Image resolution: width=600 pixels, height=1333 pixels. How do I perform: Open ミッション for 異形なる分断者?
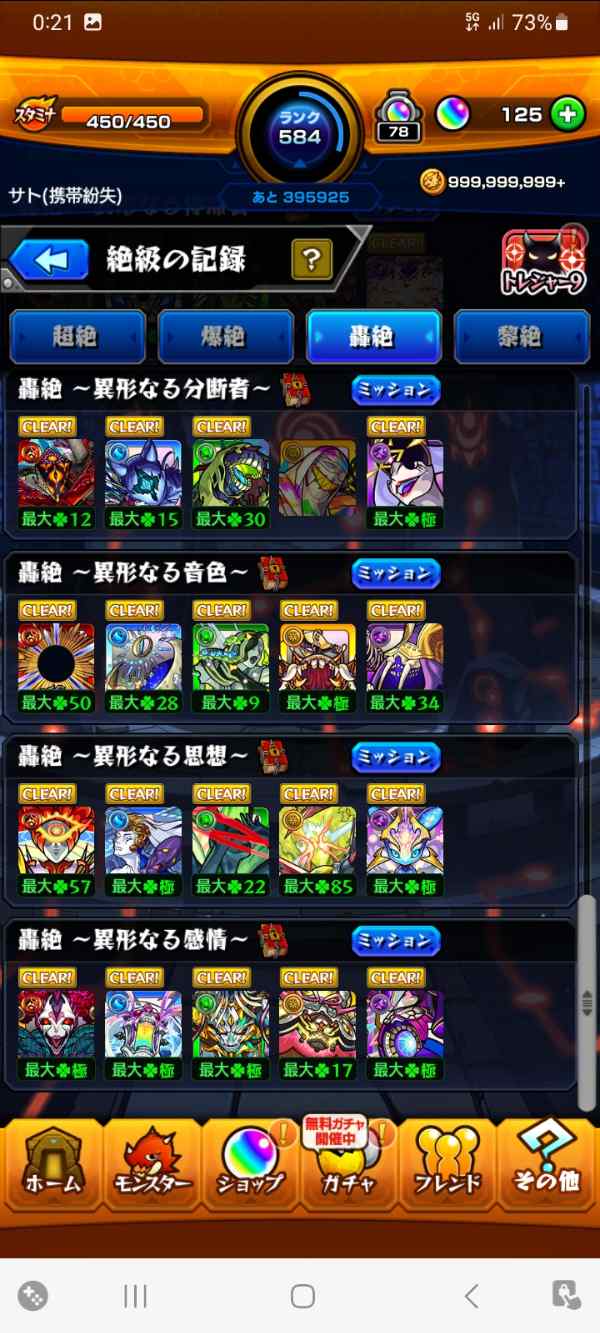click(396, 389)
